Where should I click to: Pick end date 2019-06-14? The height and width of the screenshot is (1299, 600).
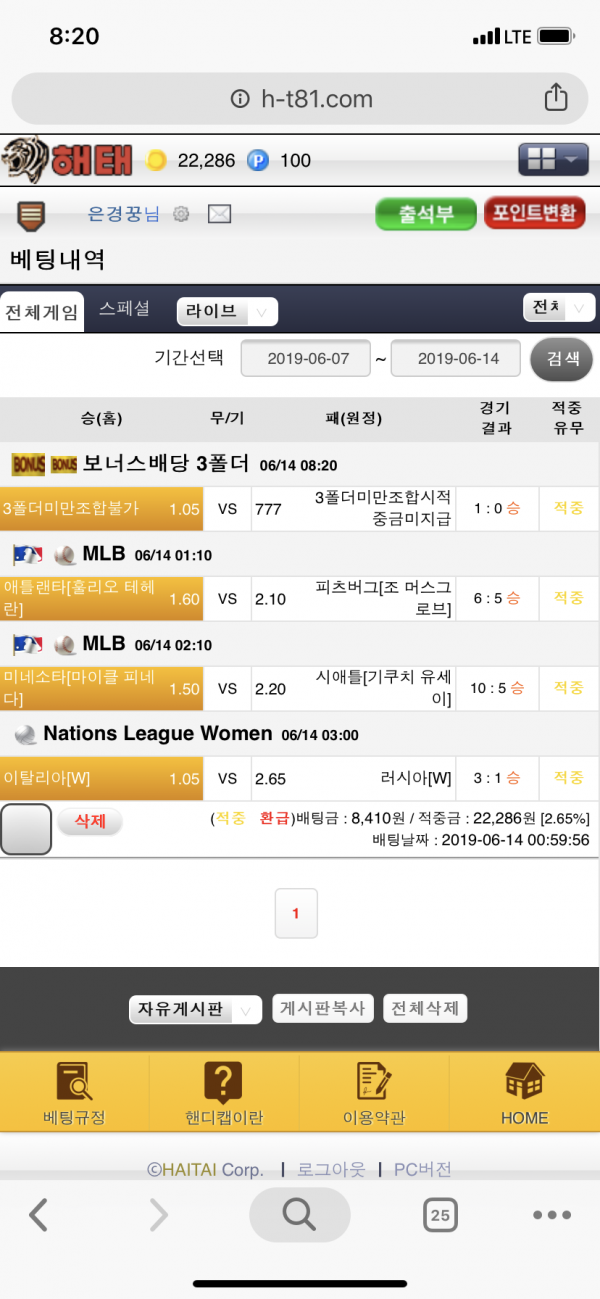tap(456, 359)
